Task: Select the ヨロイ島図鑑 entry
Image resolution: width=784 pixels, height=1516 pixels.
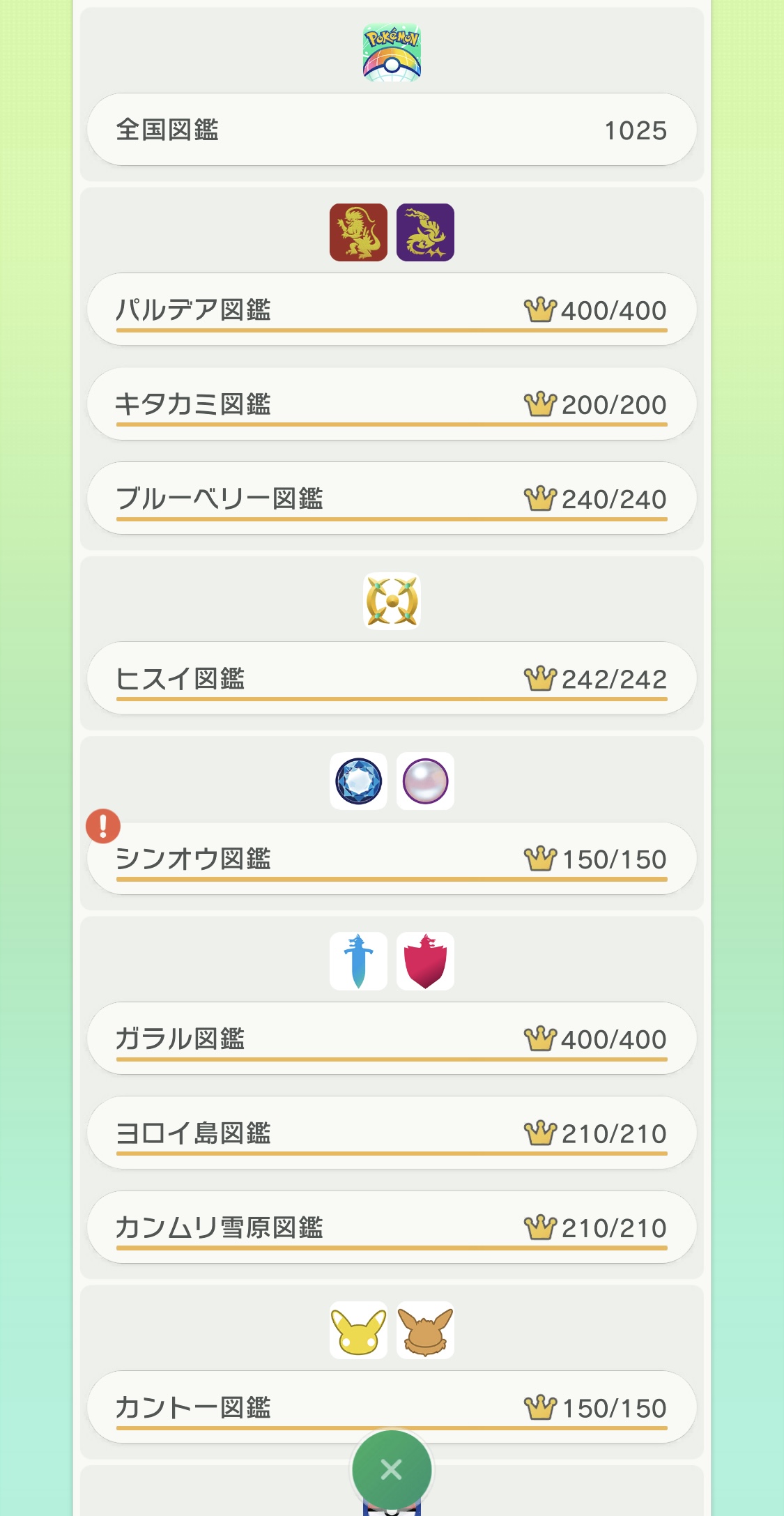Action: (x=392, y=1133)
